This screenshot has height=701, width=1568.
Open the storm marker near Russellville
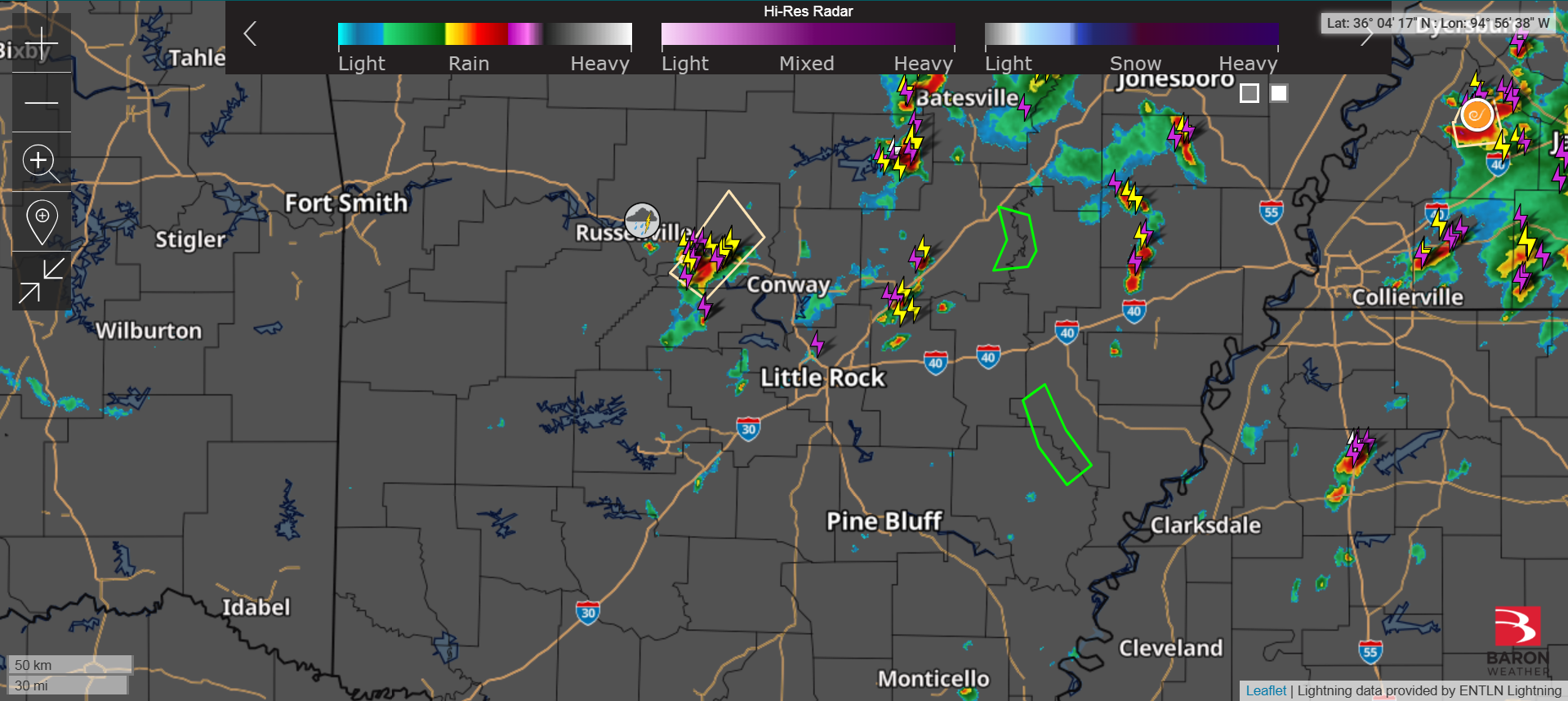point(642,221)
